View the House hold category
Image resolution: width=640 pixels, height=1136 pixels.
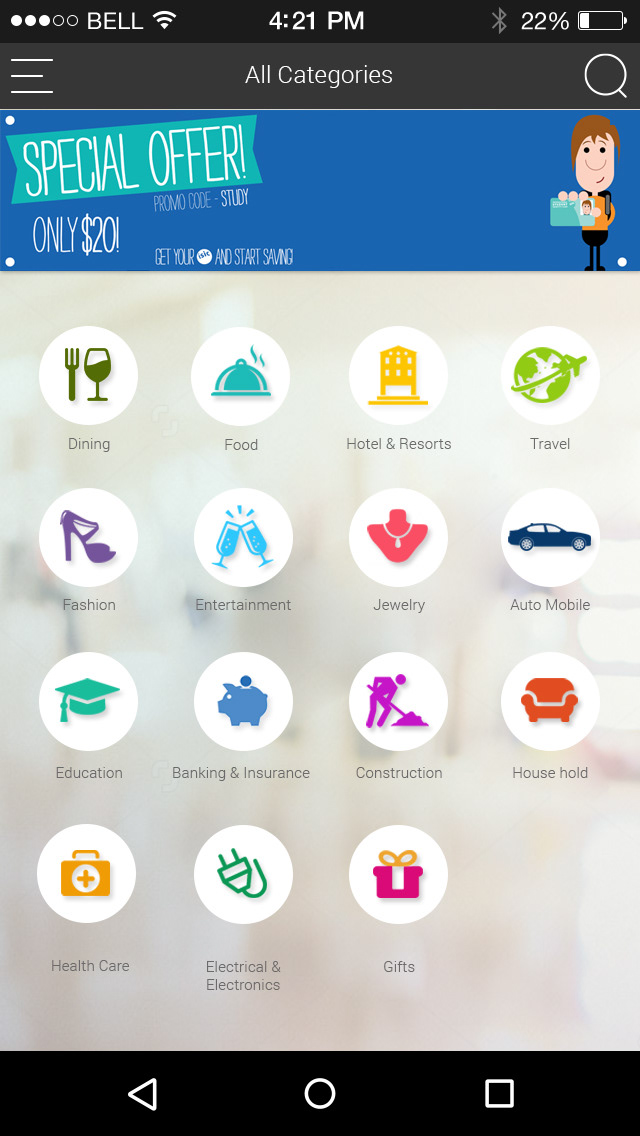tap(550, 702)
